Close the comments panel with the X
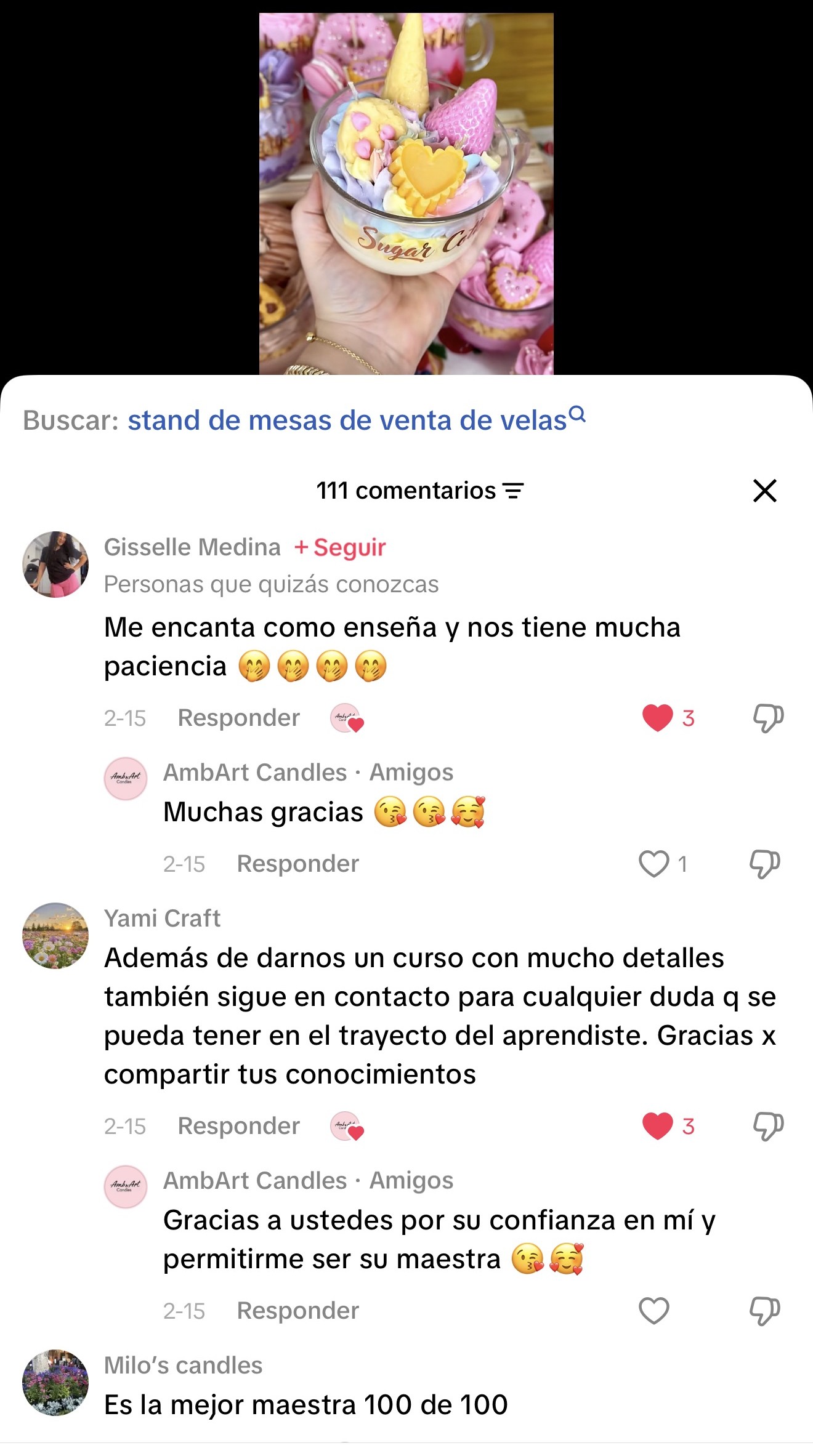This screenshot has width=813, height=1456. point(764,491)
